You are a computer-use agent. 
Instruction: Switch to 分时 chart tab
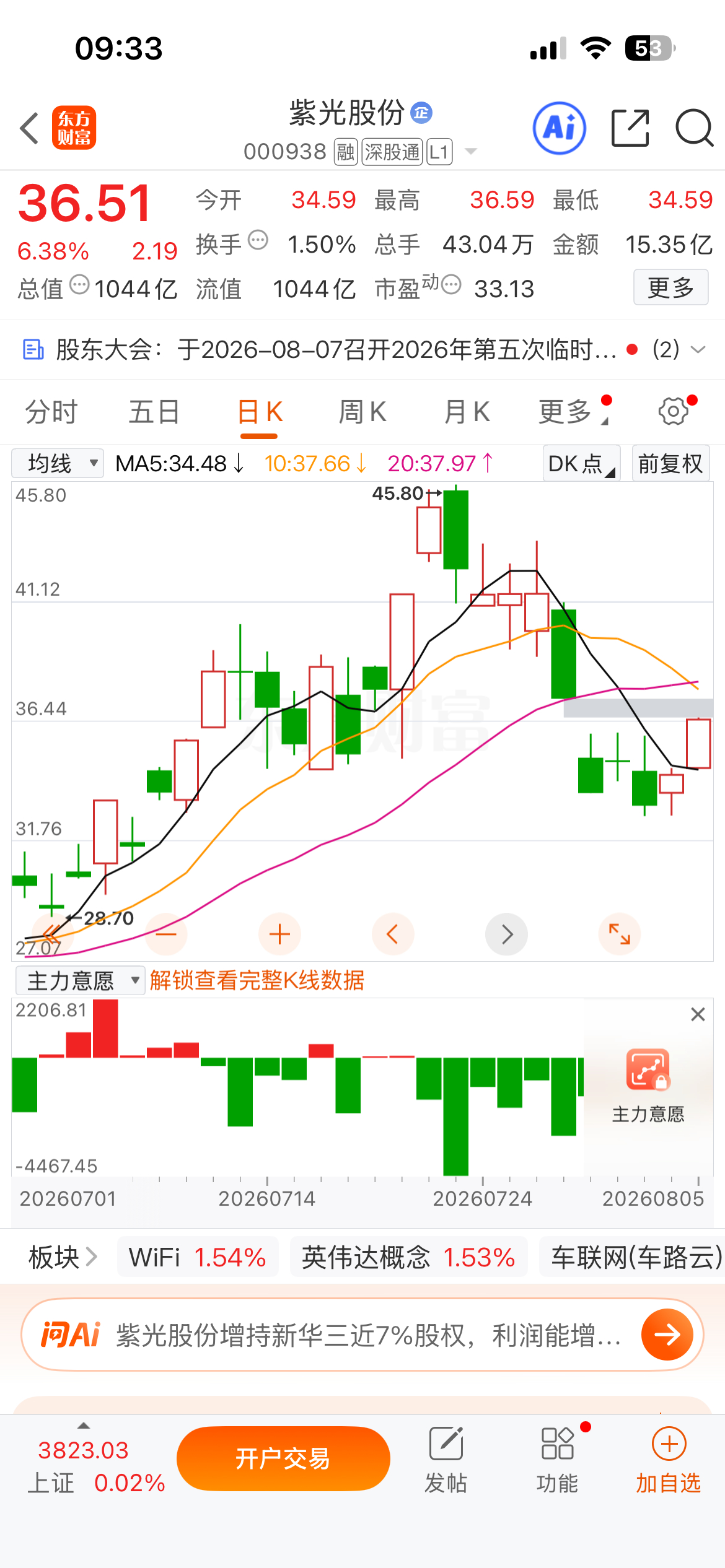click(51, 412)
